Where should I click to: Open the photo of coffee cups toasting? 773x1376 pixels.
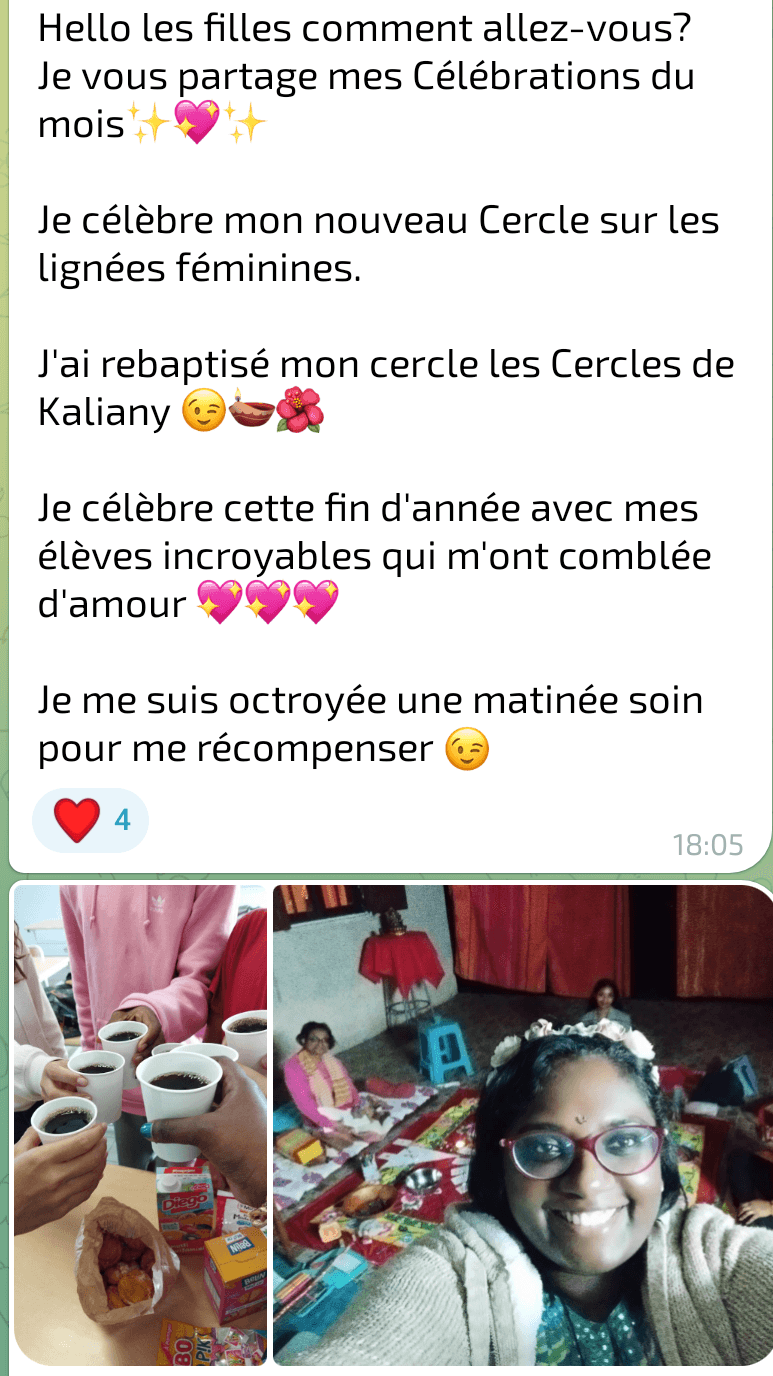tap(140, 1124)
